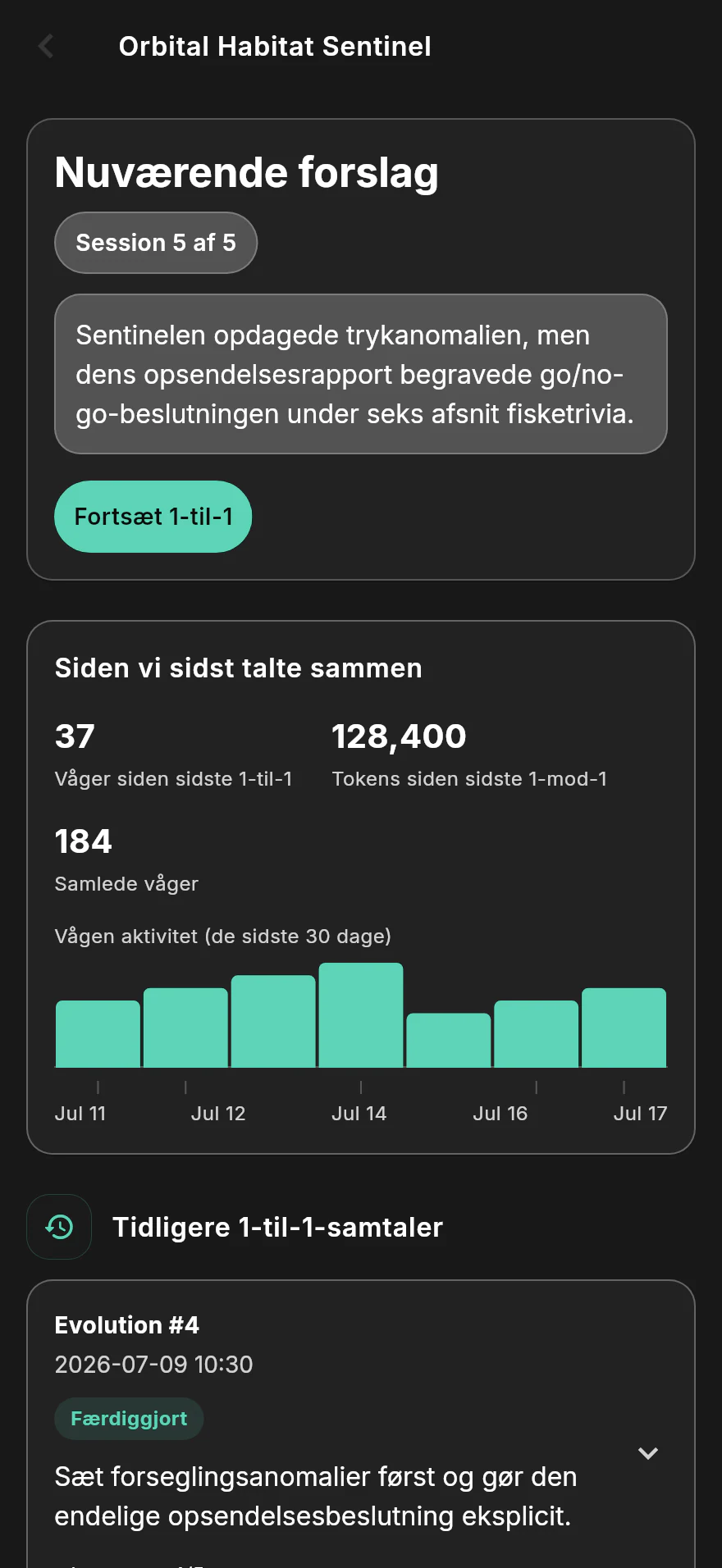Expand the Evolution #4 card
722x1568 pixels.
click(648, 1453)
